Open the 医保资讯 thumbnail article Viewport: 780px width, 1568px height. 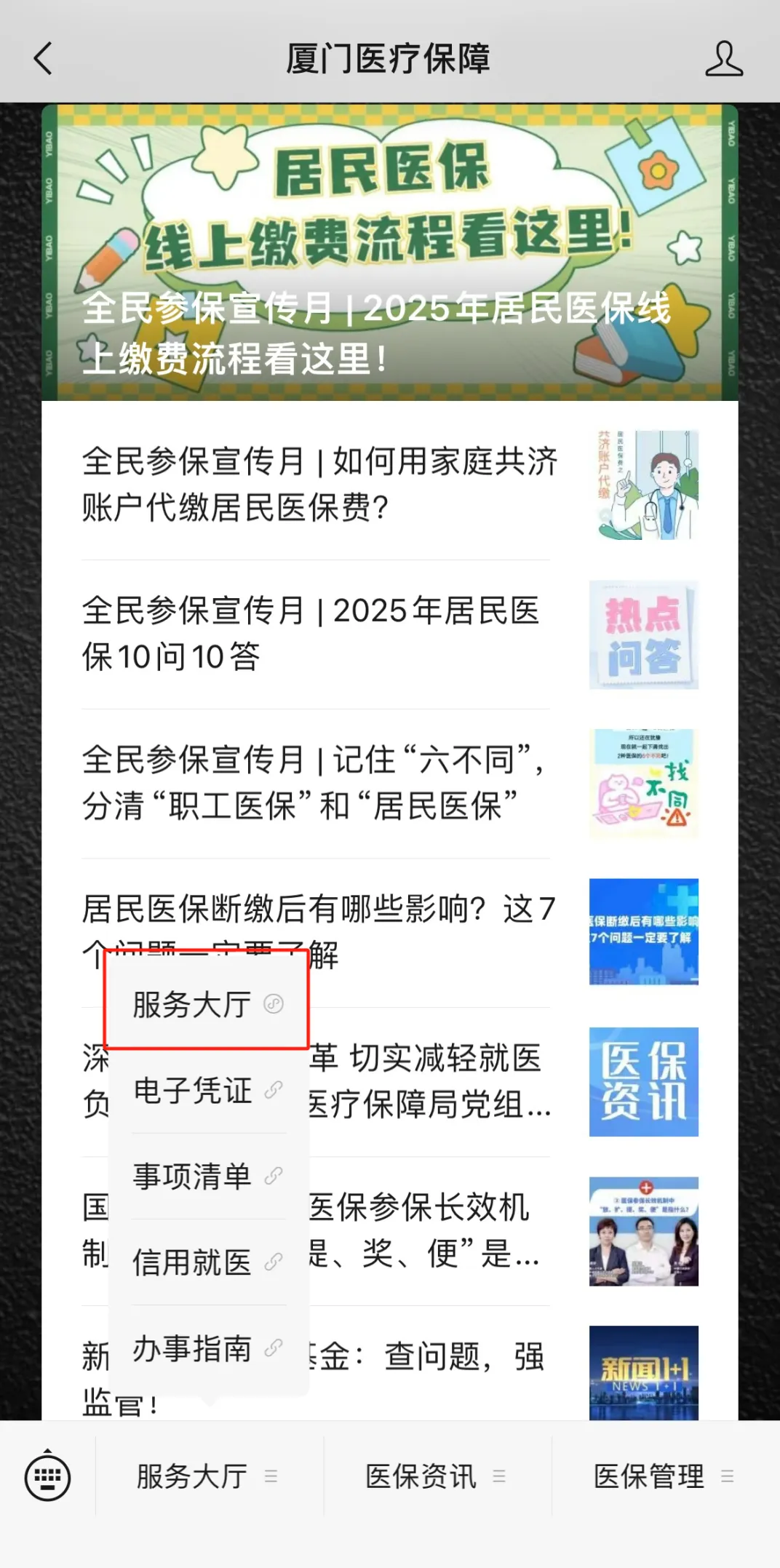point(643,1082)
